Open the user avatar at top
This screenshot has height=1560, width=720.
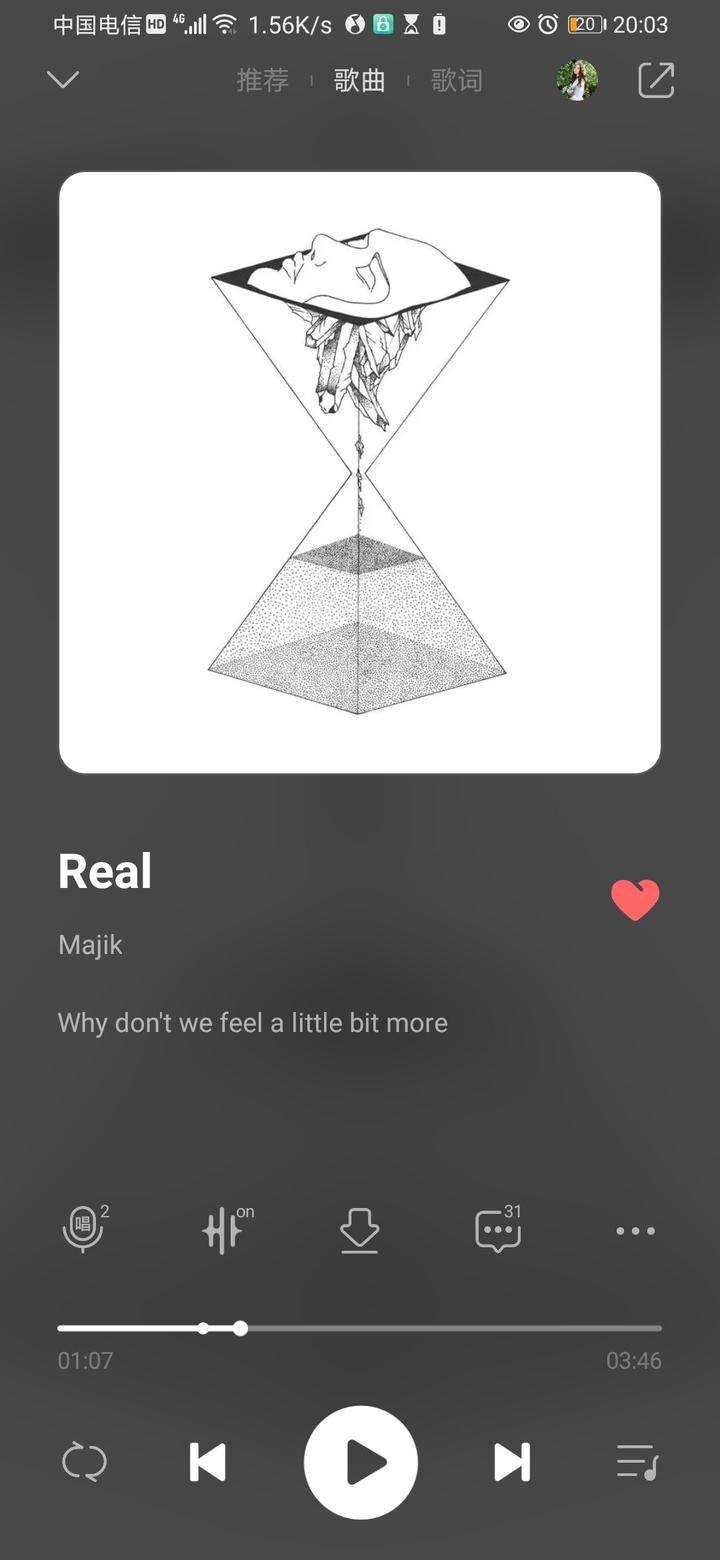tap(577, 80)
